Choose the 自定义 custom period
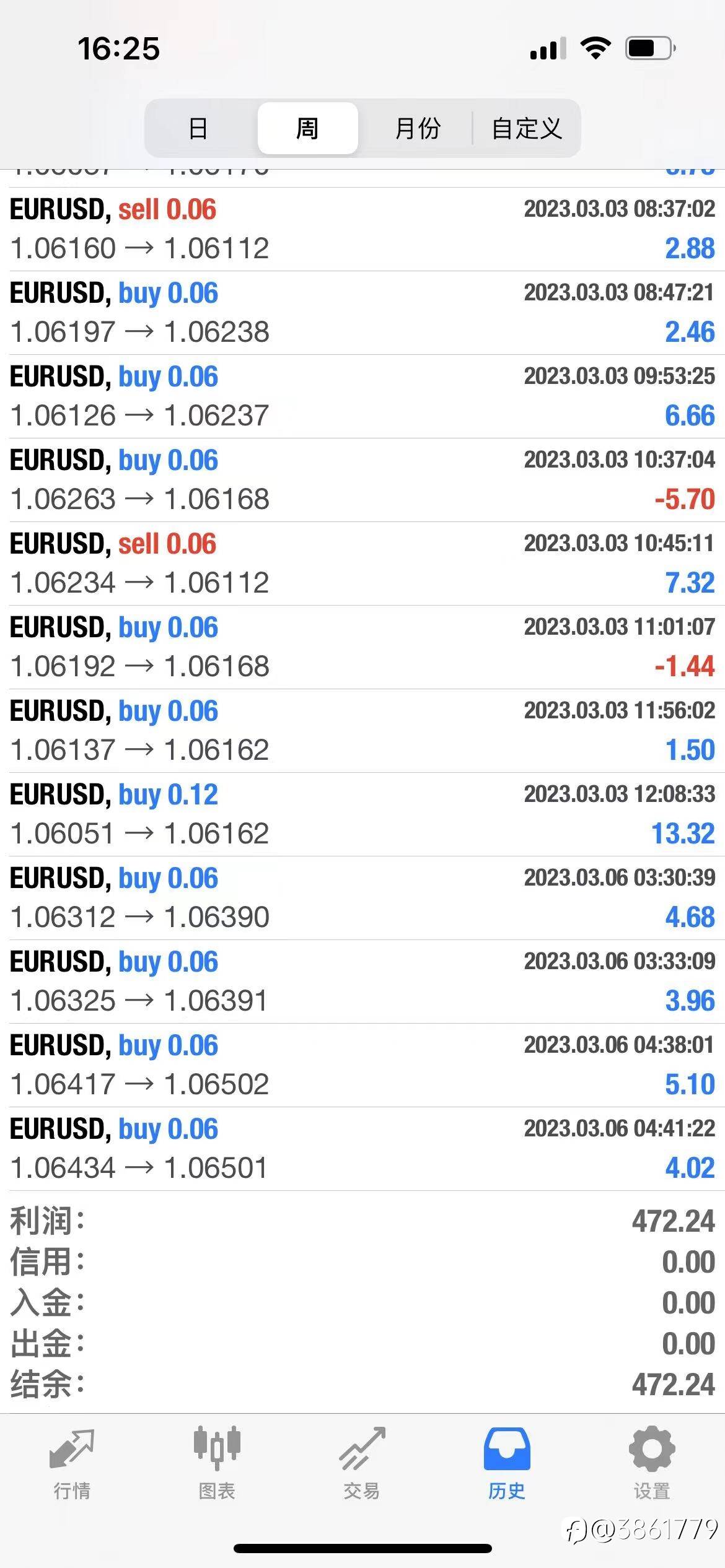This screenshot has width=725, height=1568. pos(527,128)
